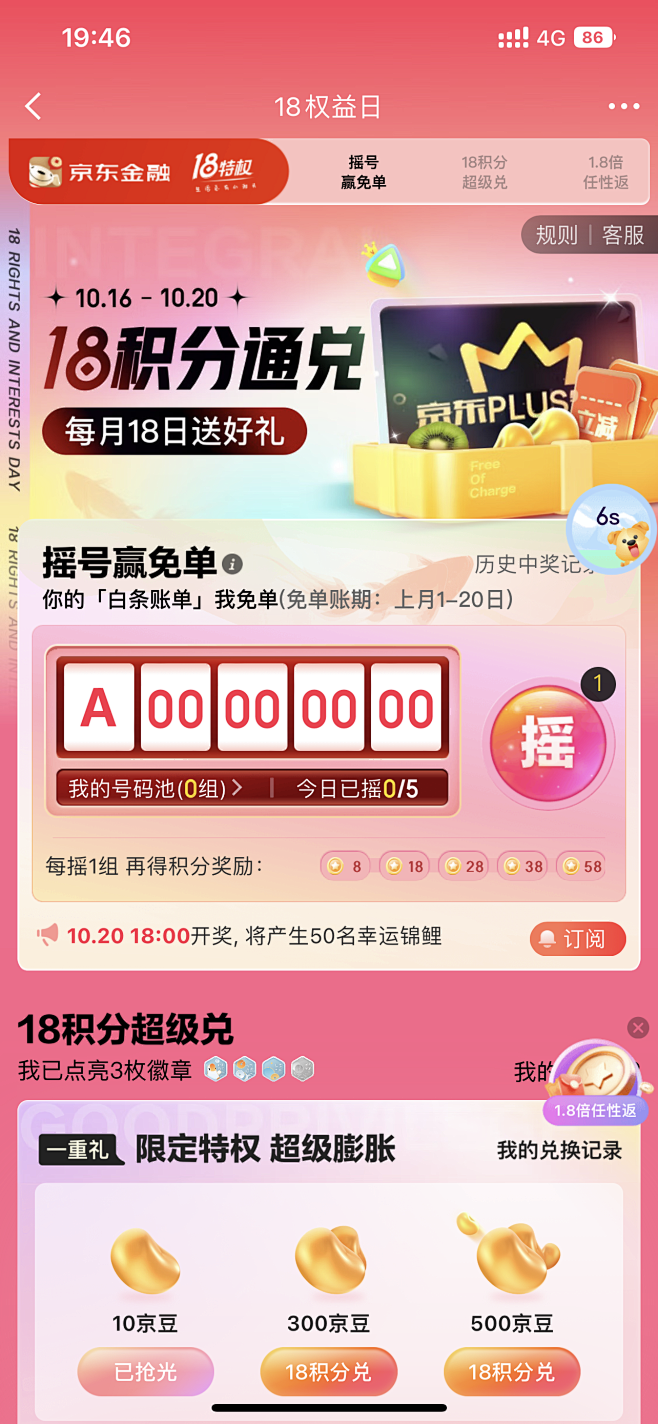The height and width of the screenshot is (1424, 658).
Task: Close the floating 1.8倍任性返 widget
Action: (x=638, y=1027)
